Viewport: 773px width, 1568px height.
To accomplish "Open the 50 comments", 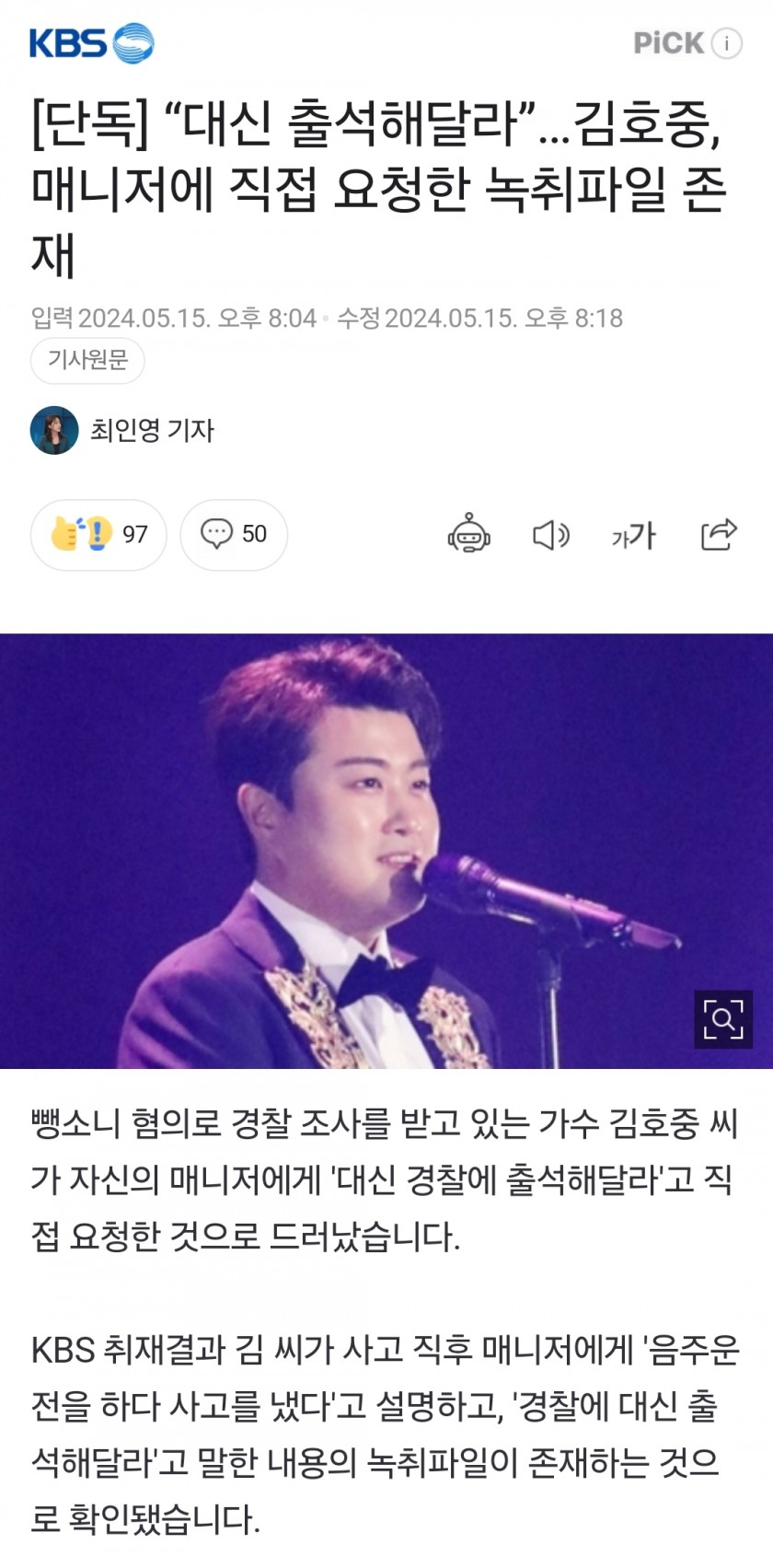I will point(234,534).
